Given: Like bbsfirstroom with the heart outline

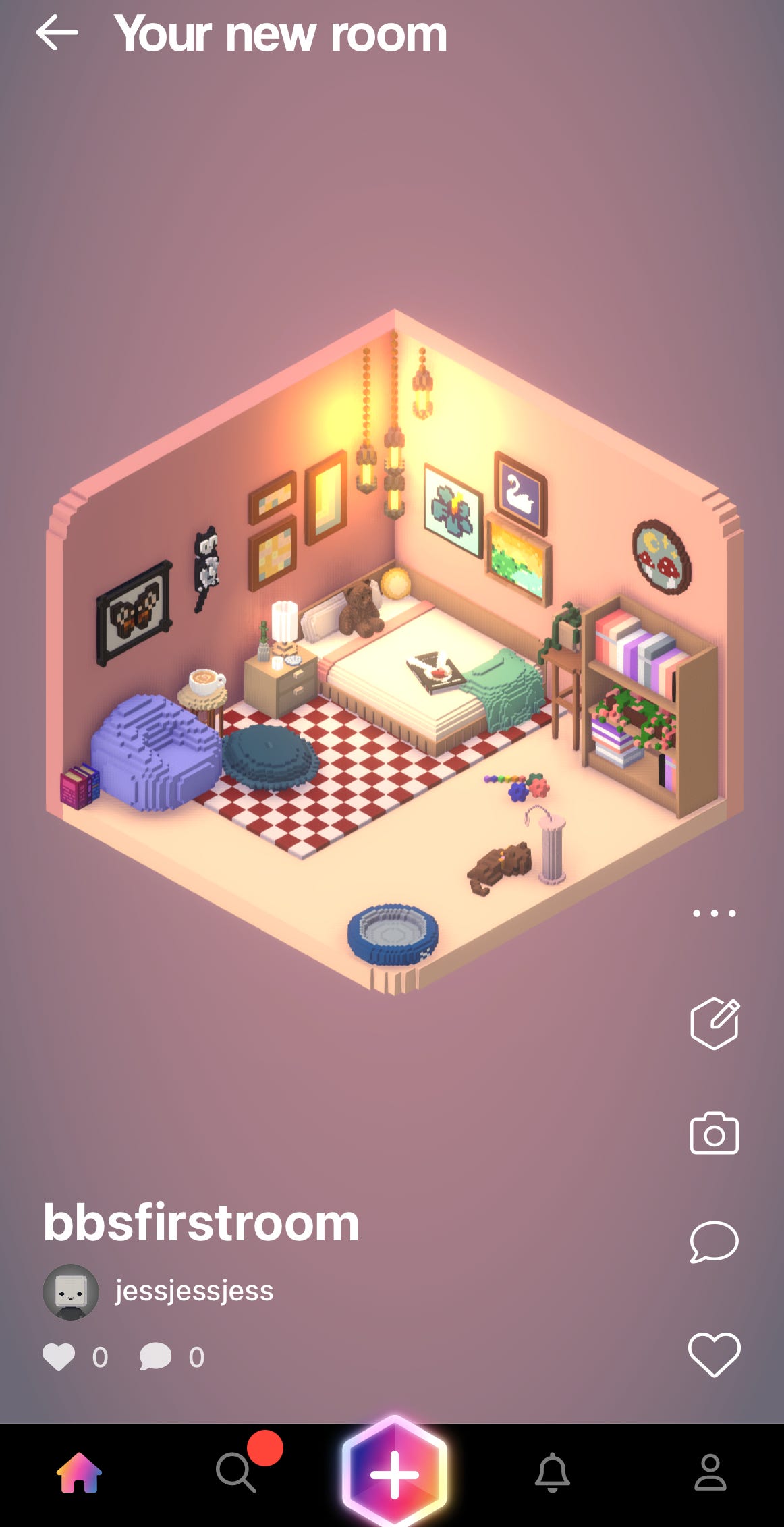Looking at the screenshot, I should click(x=714, y=1354).
